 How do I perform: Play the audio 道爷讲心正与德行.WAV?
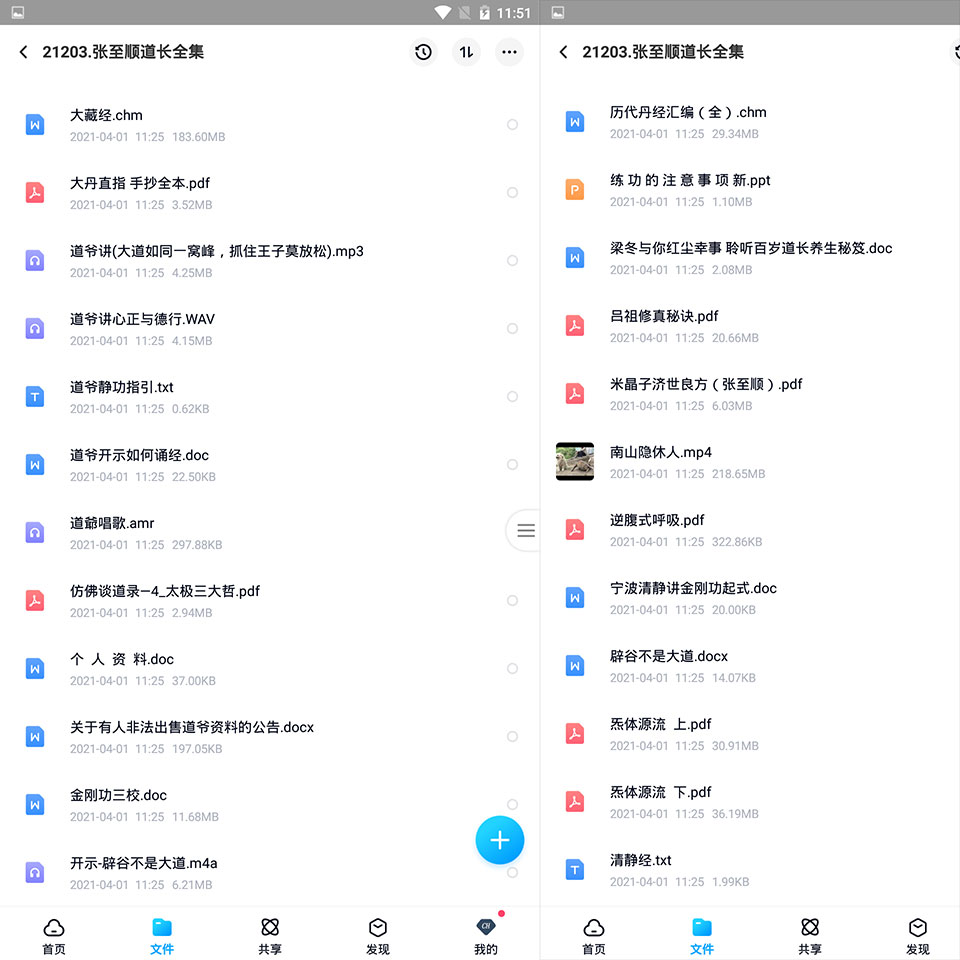tap(270, 329)
